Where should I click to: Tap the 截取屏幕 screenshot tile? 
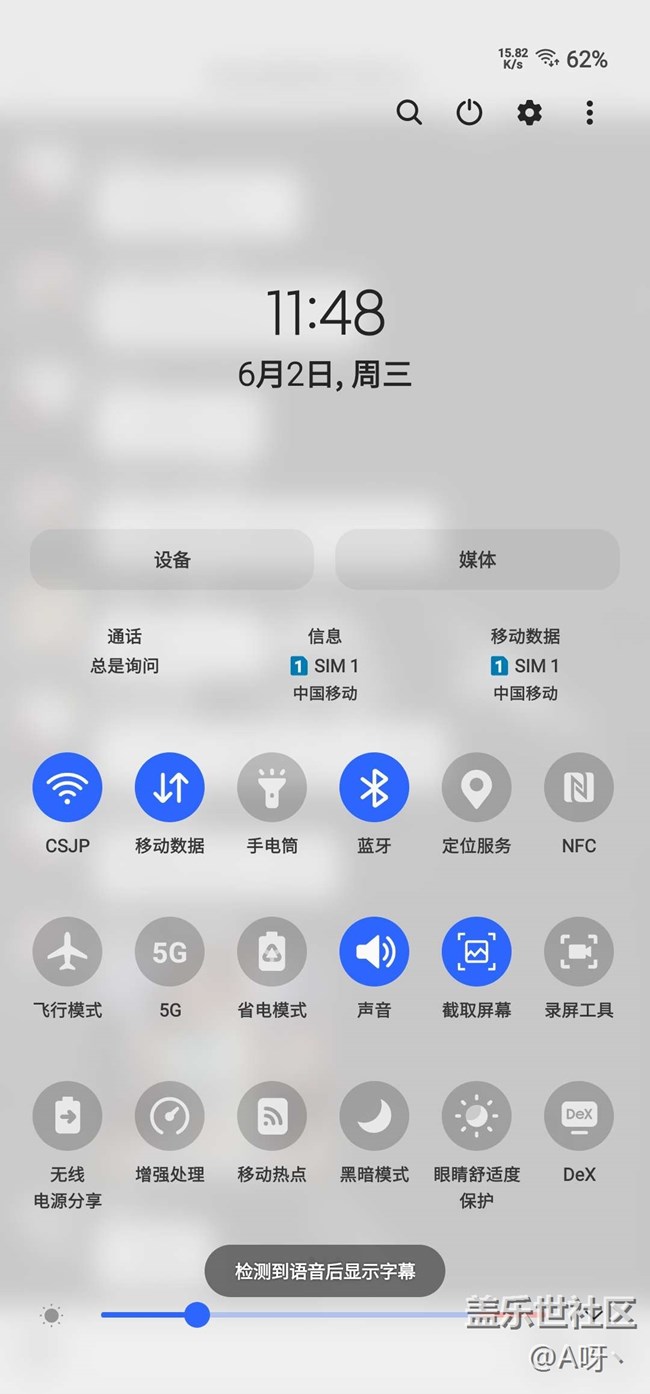477,952
